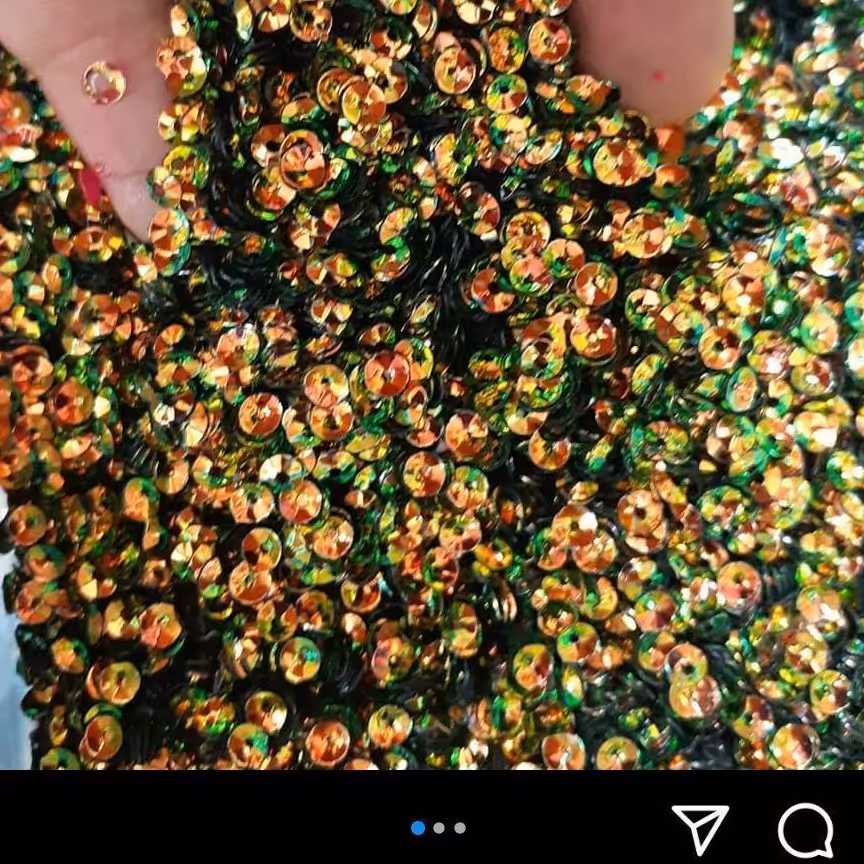This screenshot has height=864, width=864.
Task: Tap the carousel page indicator dots
Action: point(438,828)
